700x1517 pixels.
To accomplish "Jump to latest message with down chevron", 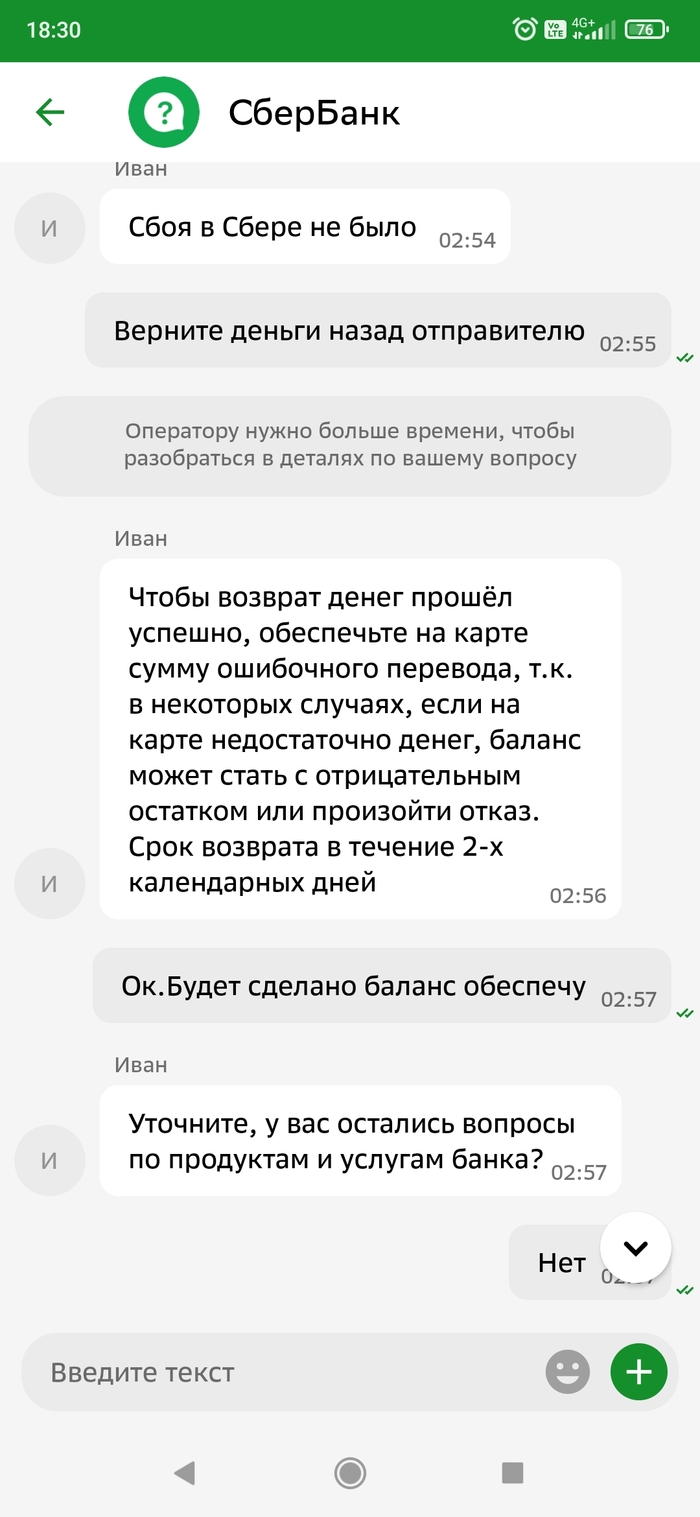I will 635,1248.
